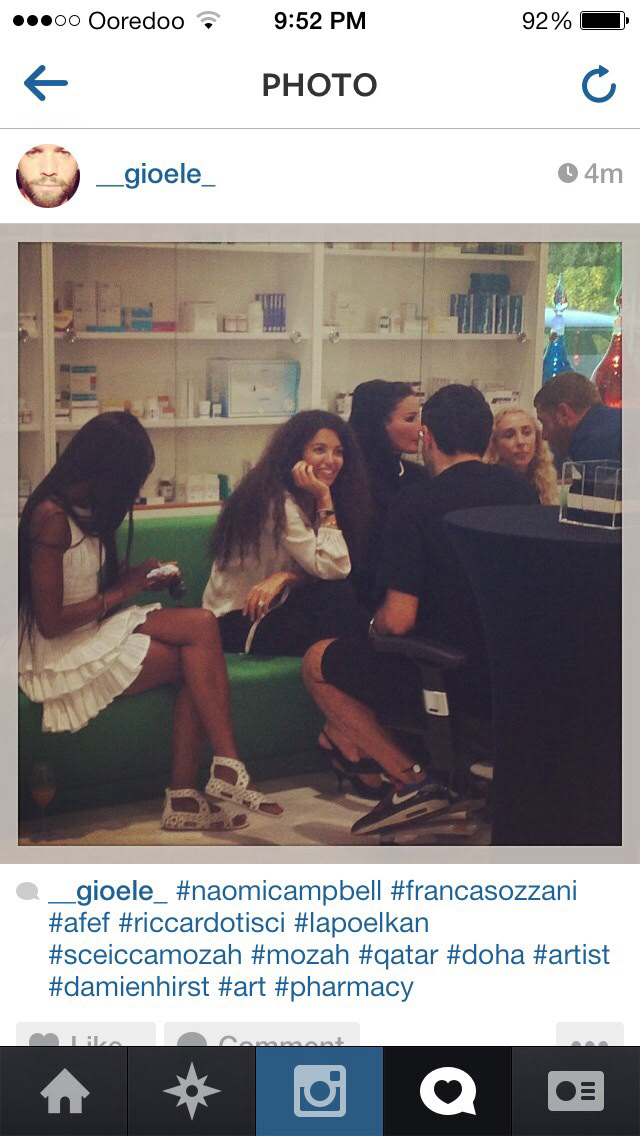Open the posted photo
Screen dimensions: 640x1136
(320, 543)
